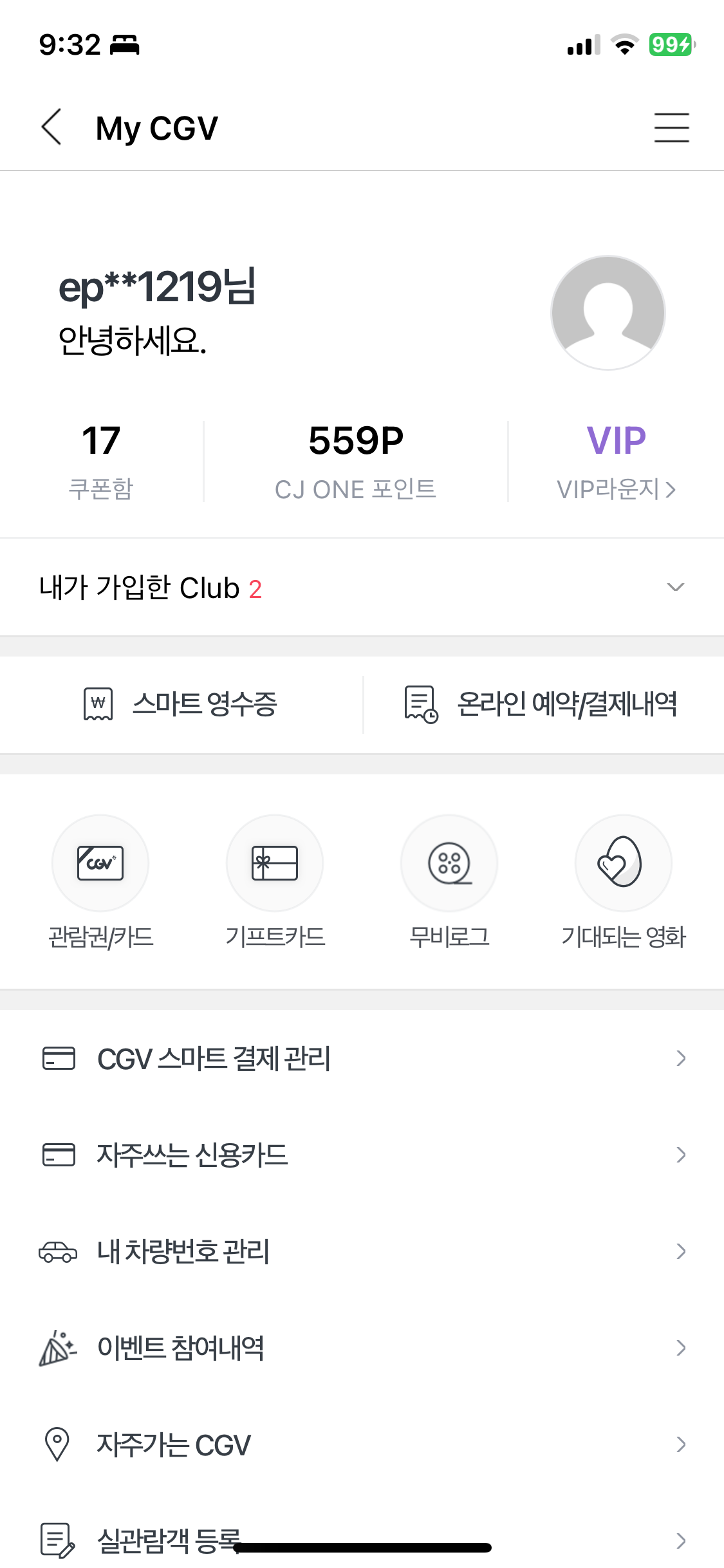Open CGV 스마트 결제 관리

click(x=362, y=1058)
